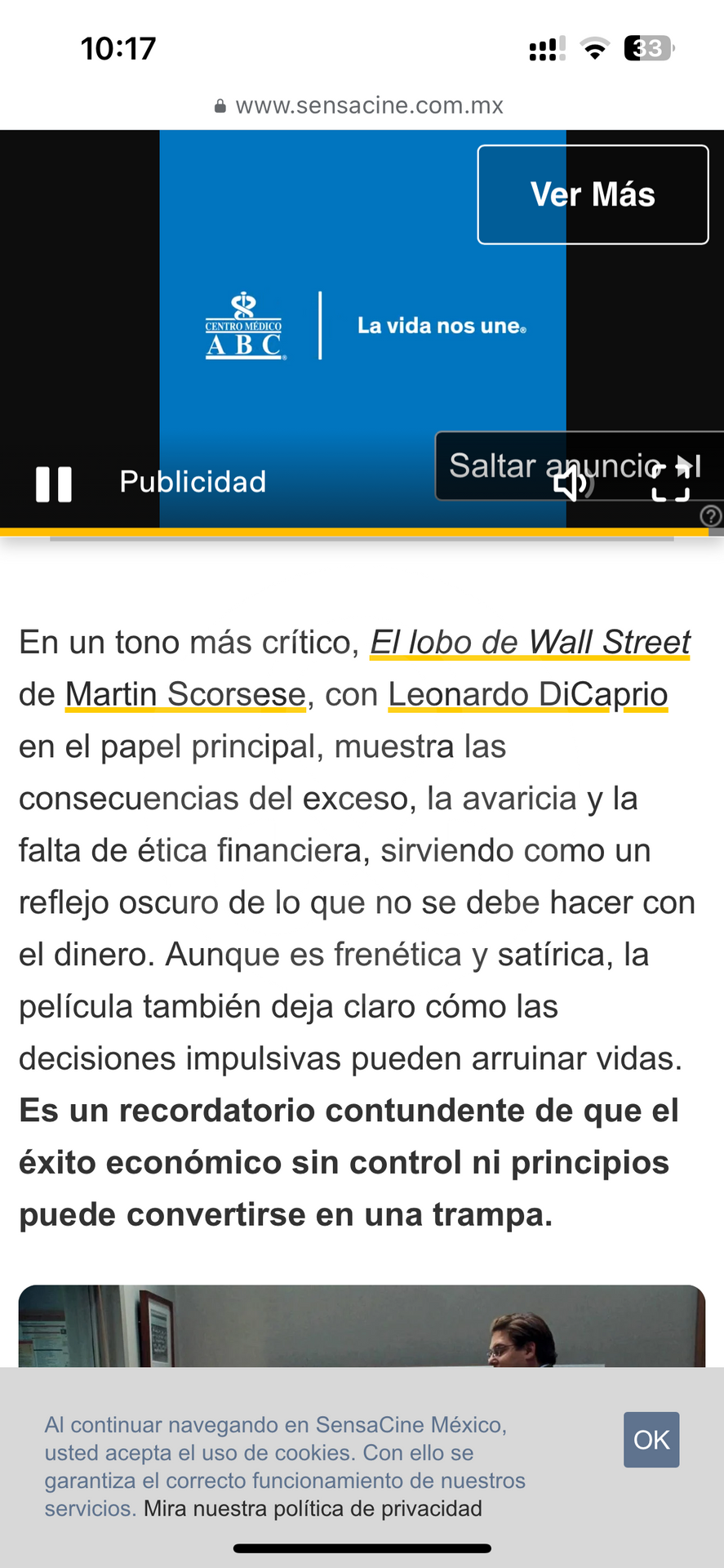Open the article image of the film
This screenshot has width=724, height=1568.
pyautogui.click(x=362, y=1326)
